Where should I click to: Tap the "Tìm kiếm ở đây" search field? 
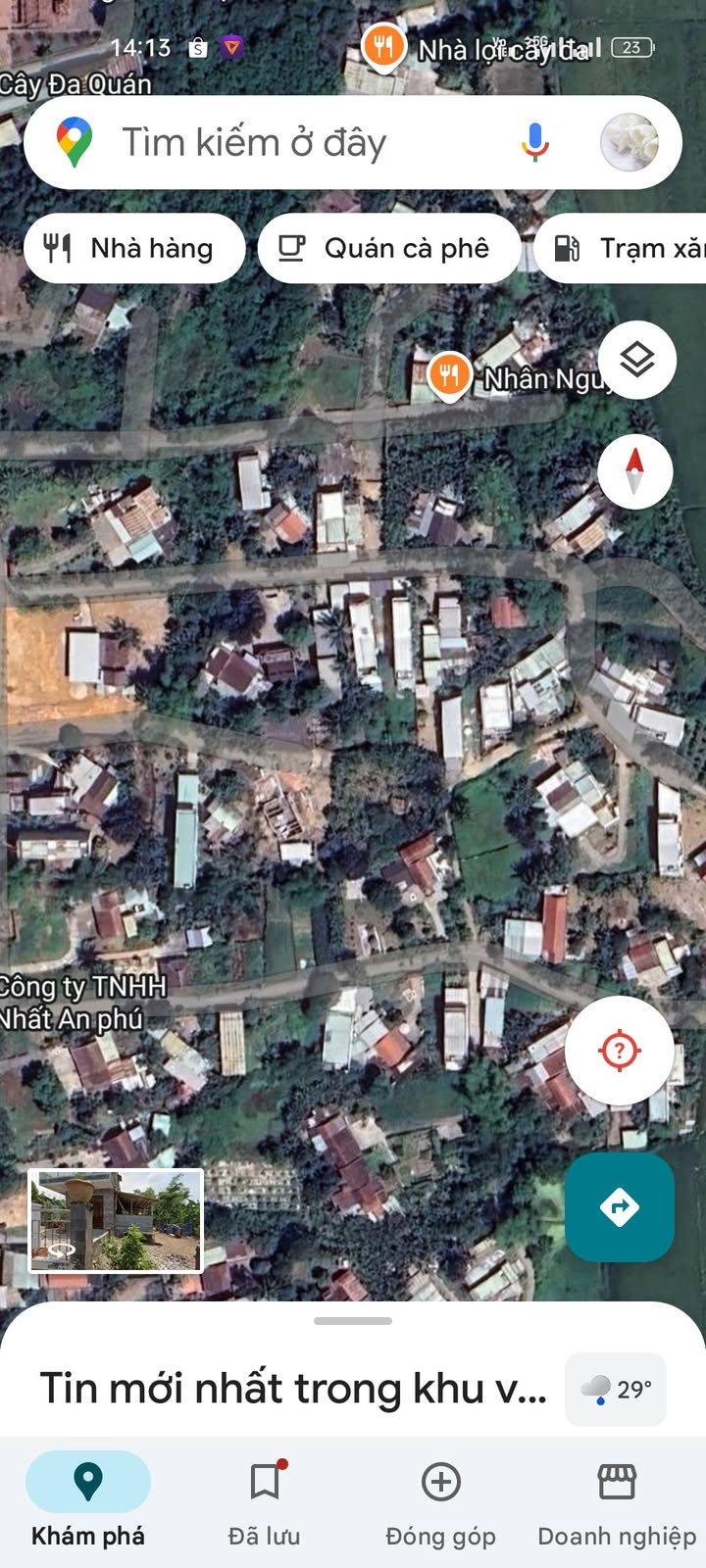[294, 143]
